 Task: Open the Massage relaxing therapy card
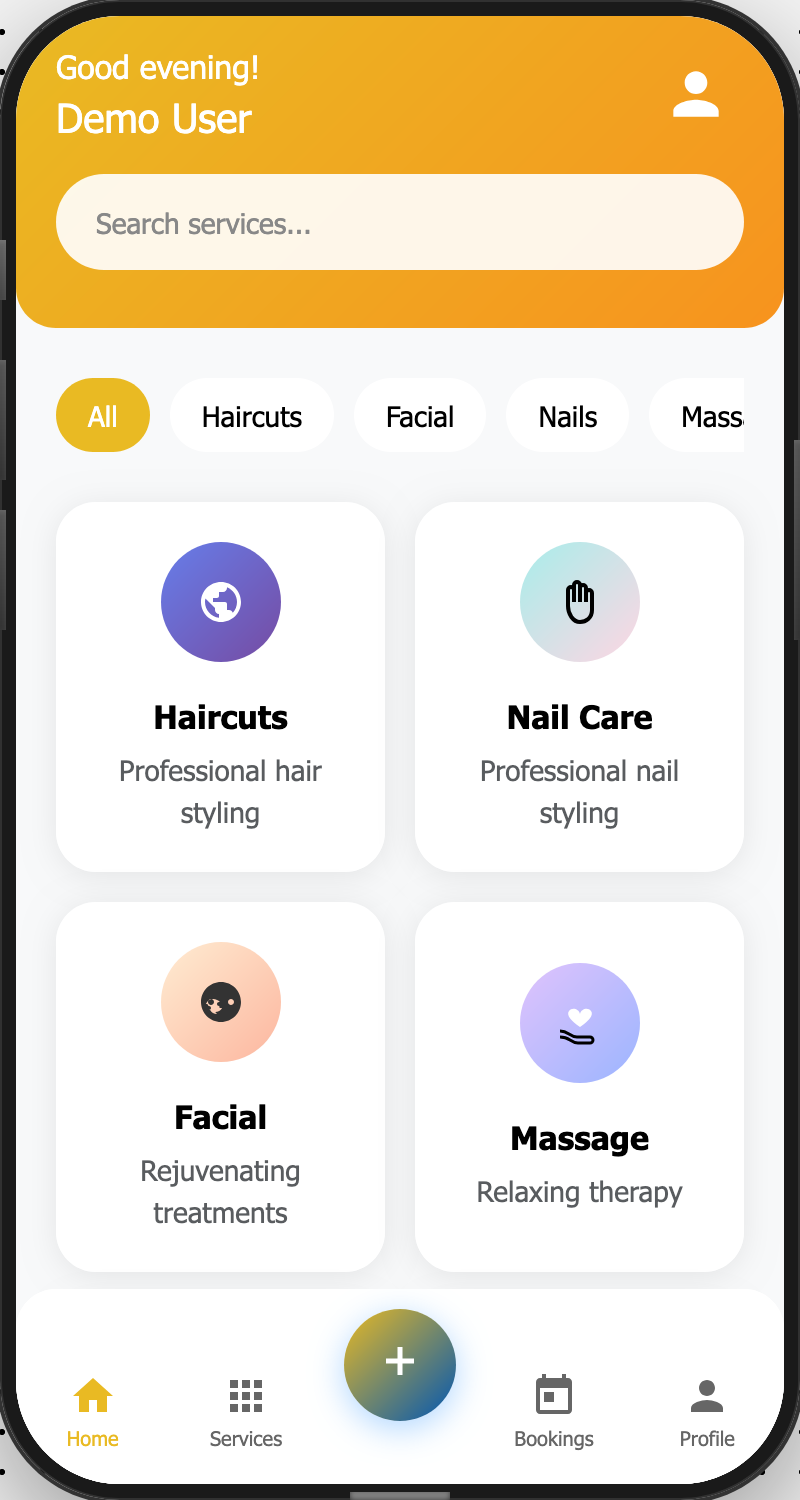click(x=579, y=1087)
